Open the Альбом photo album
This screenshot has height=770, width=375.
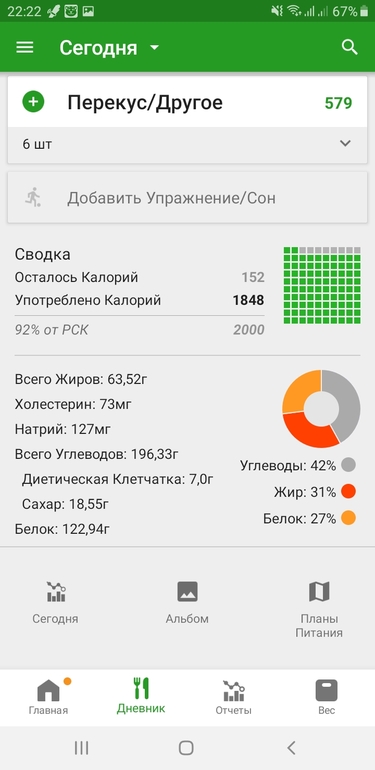click(187, 603)
